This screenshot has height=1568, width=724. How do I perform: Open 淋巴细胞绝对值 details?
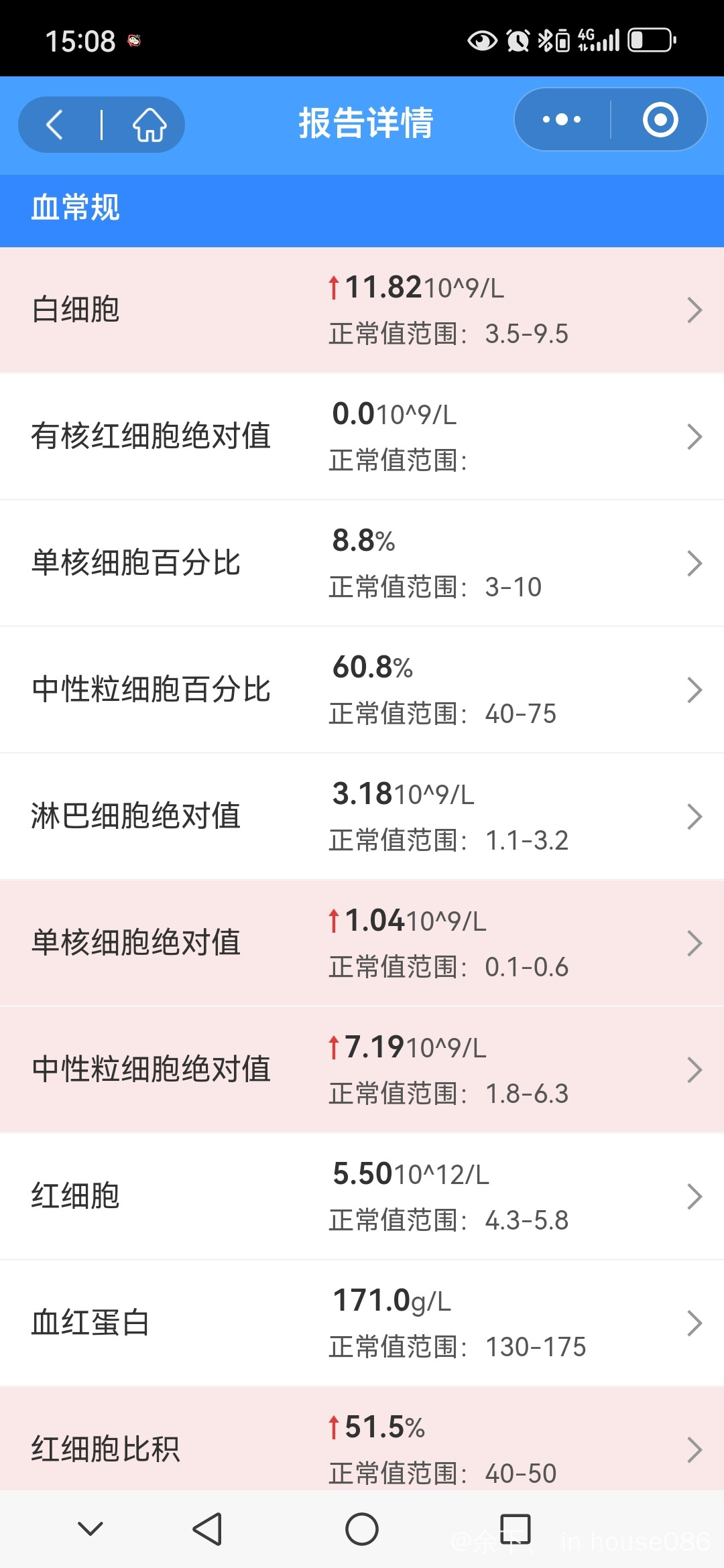[x=362, y=816]
